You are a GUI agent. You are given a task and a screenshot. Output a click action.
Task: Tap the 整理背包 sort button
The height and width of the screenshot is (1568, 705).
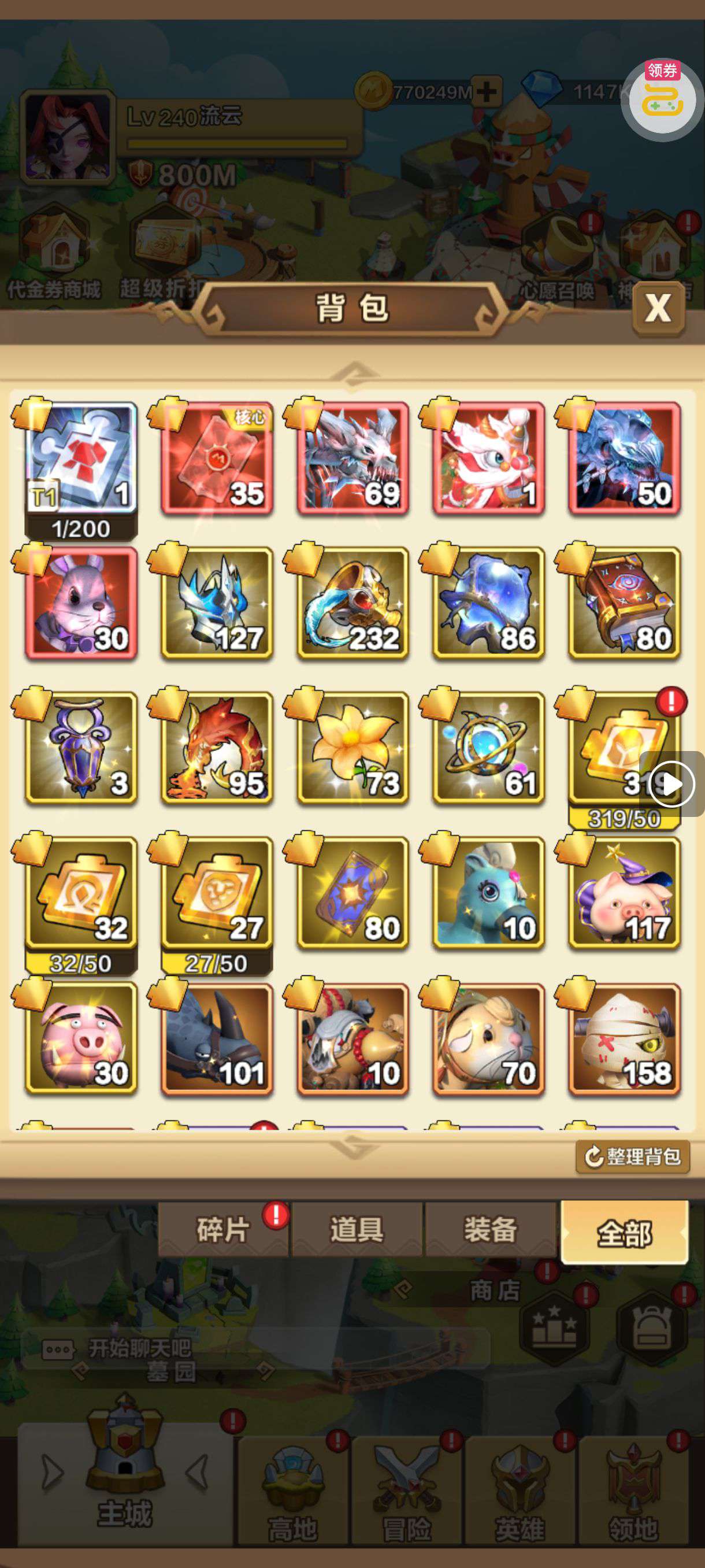click(633, 1156)
